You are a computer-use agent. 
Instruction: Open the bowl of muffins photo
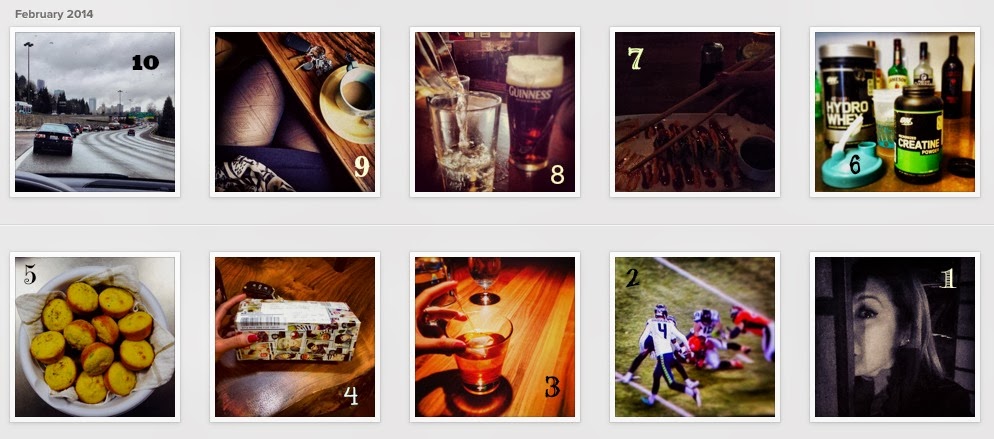point(95,337)
